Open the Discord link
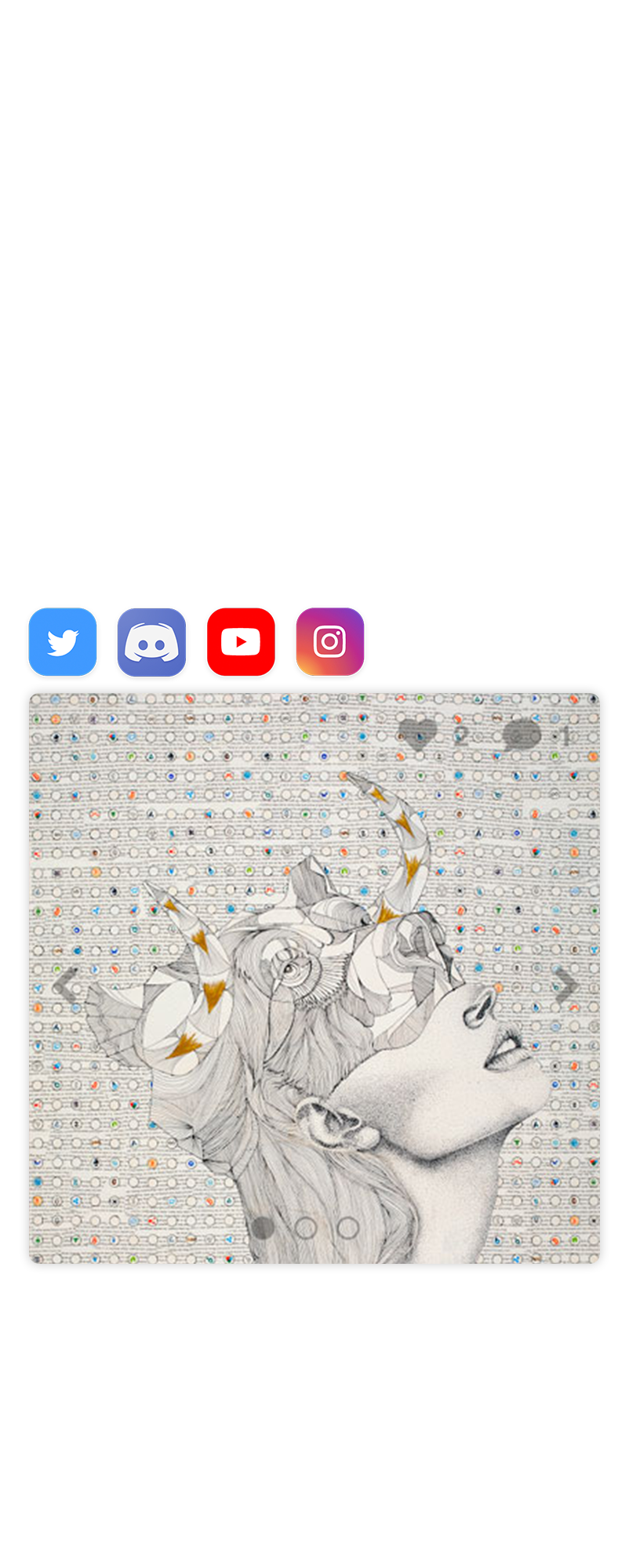629x1568 pixels. (x=151, y=642)
